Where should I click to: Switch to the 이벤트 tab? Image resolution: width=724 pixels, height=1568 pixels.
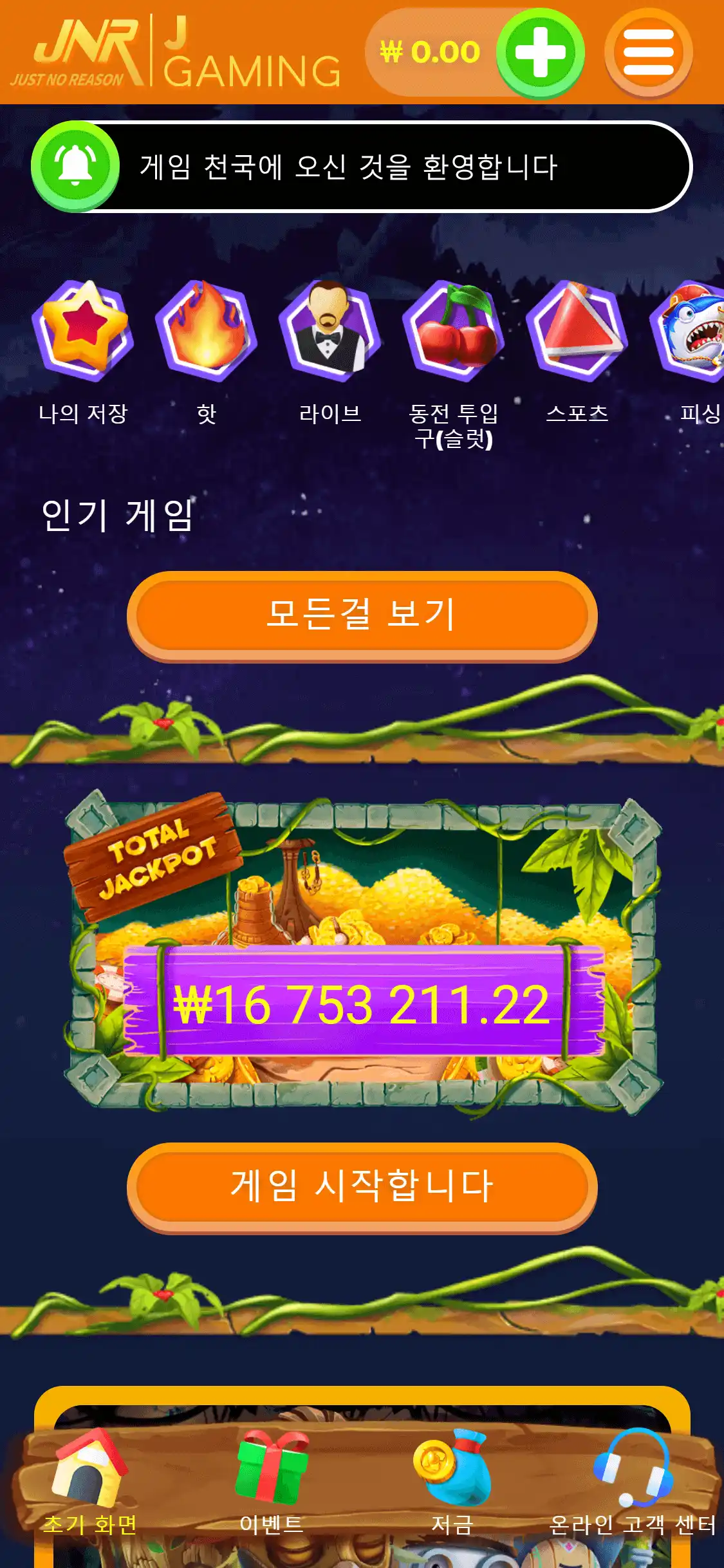click(271, 1480)
